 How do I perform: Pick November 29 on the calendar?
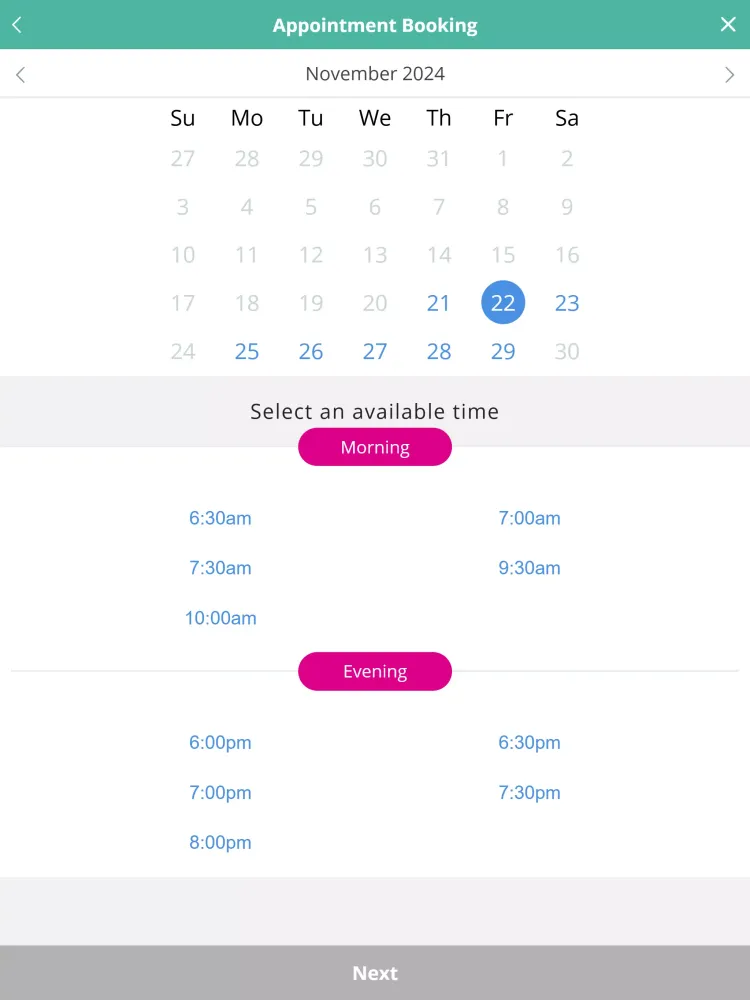[x=503, y=351]
